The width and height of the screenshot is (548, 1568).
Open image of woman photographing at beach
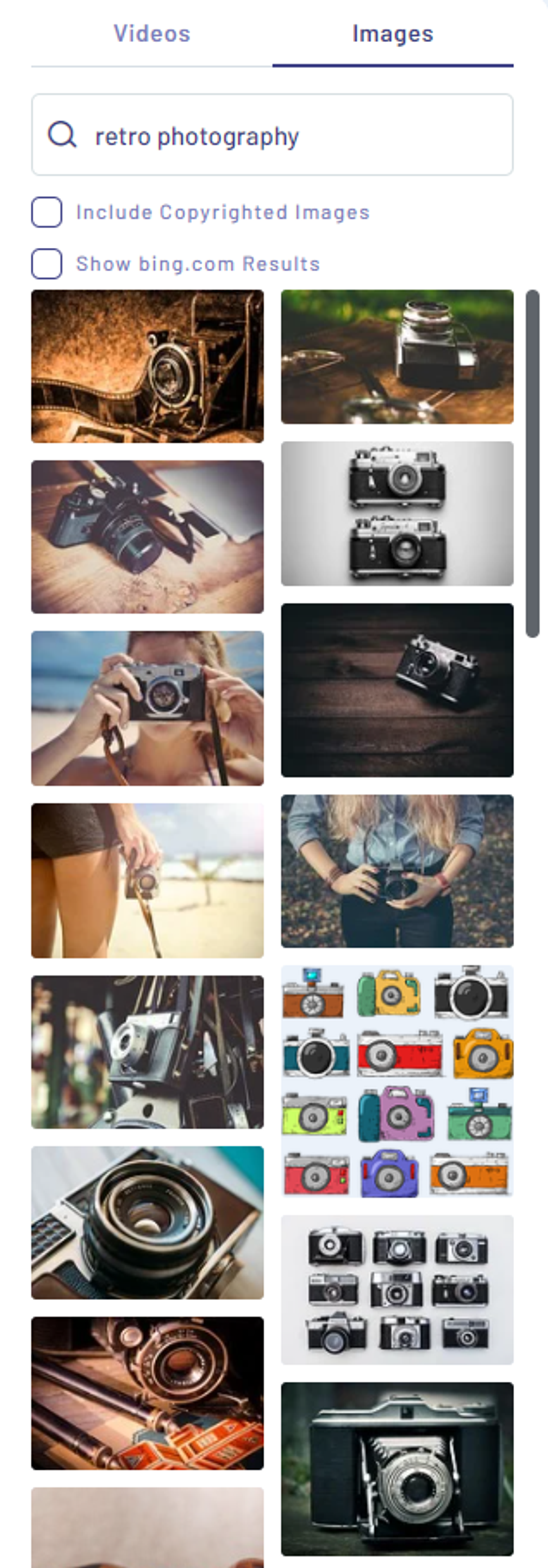(x=147, y=708)
